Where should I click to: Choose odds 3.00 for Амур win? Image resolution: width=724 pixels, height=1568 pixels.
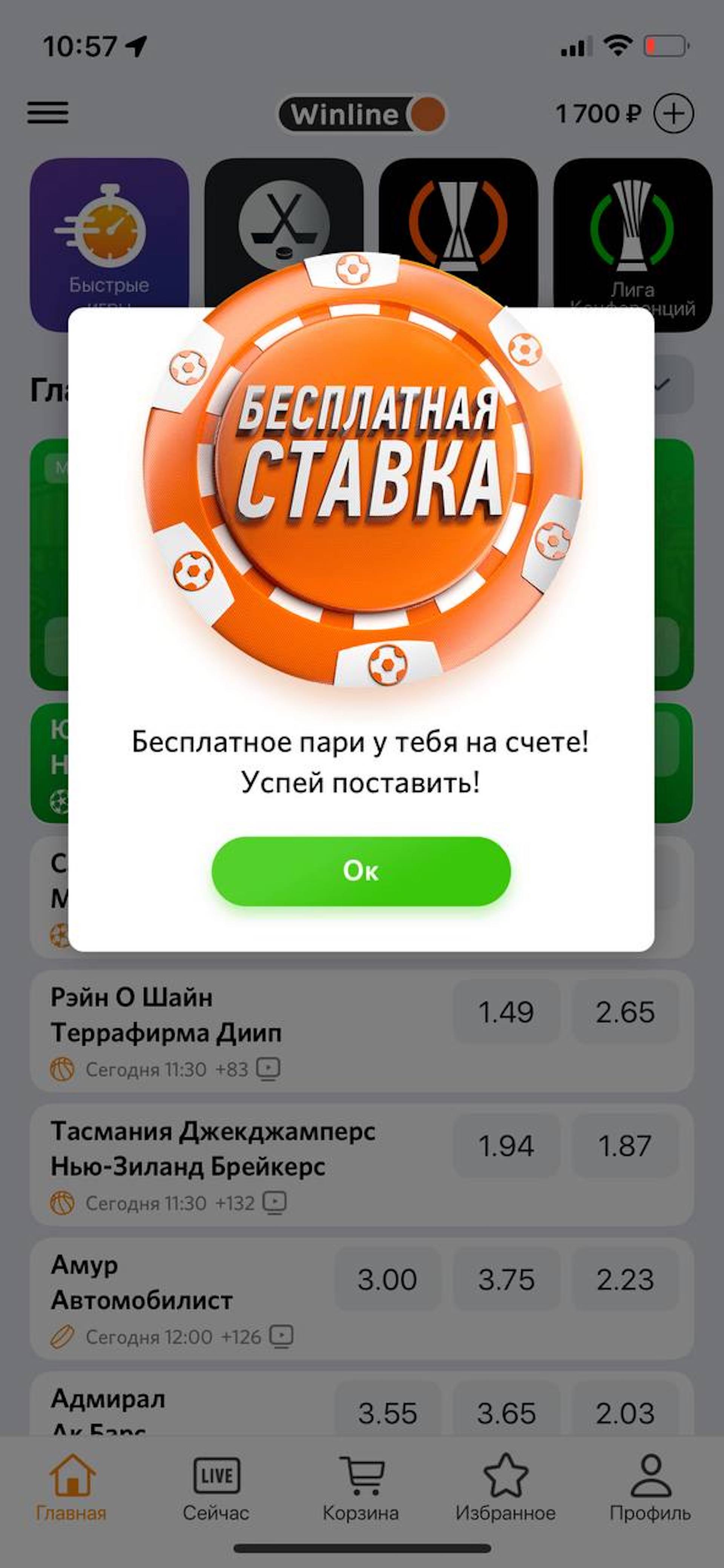pos(387,1280)
